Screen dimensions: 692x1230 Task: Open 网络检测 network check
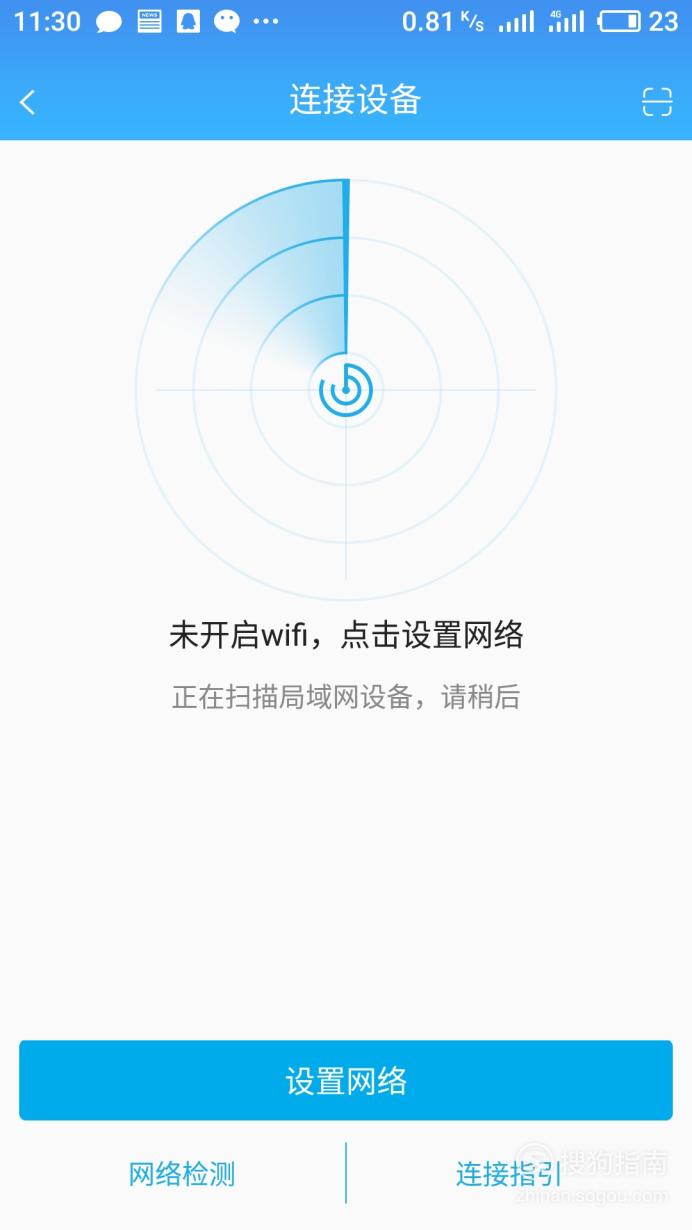(182, 1173)
